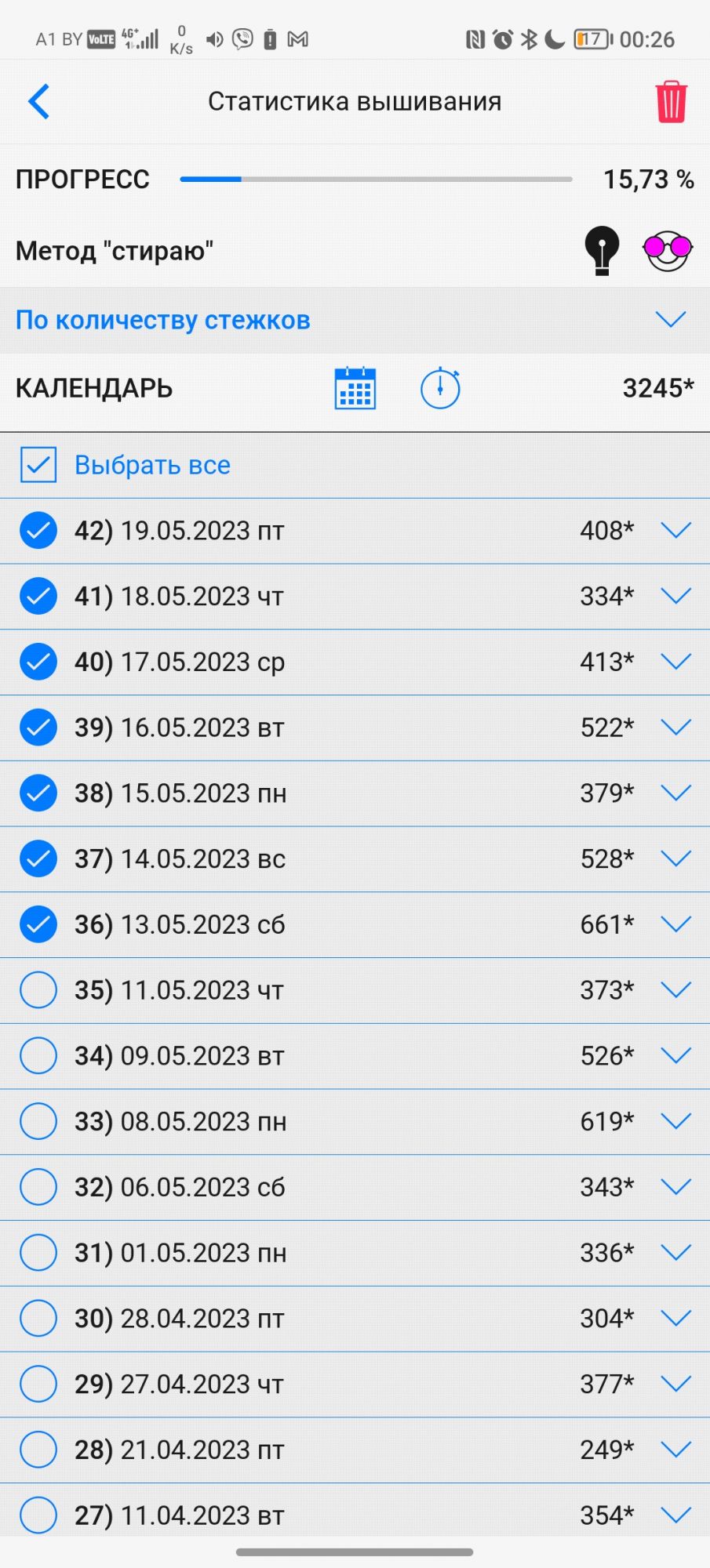Tap the pink glasses smiley icon
Viewport: 710px width, 1568px height.
tap(667, 250)
